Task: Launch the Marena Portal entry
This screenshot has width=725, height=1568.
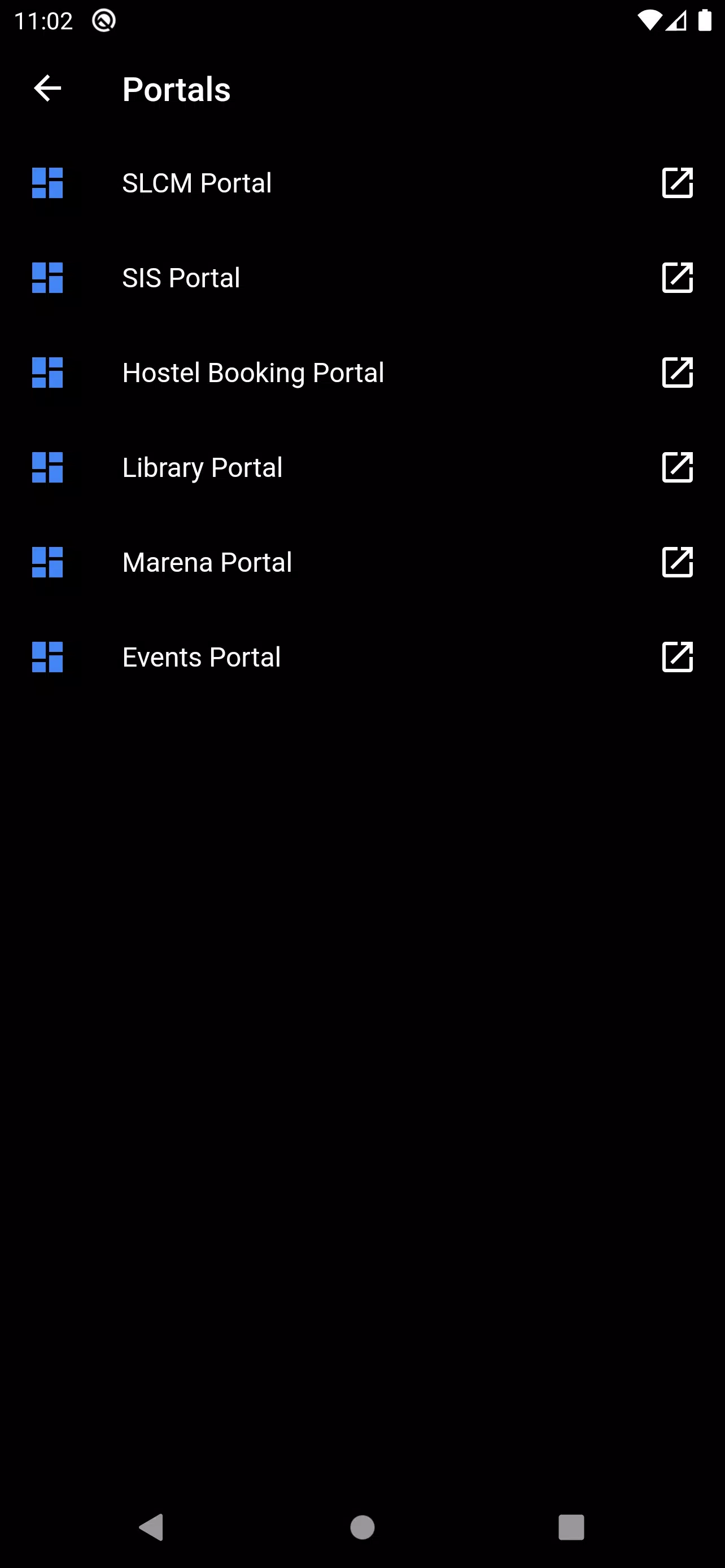Action: click(362, 562)
